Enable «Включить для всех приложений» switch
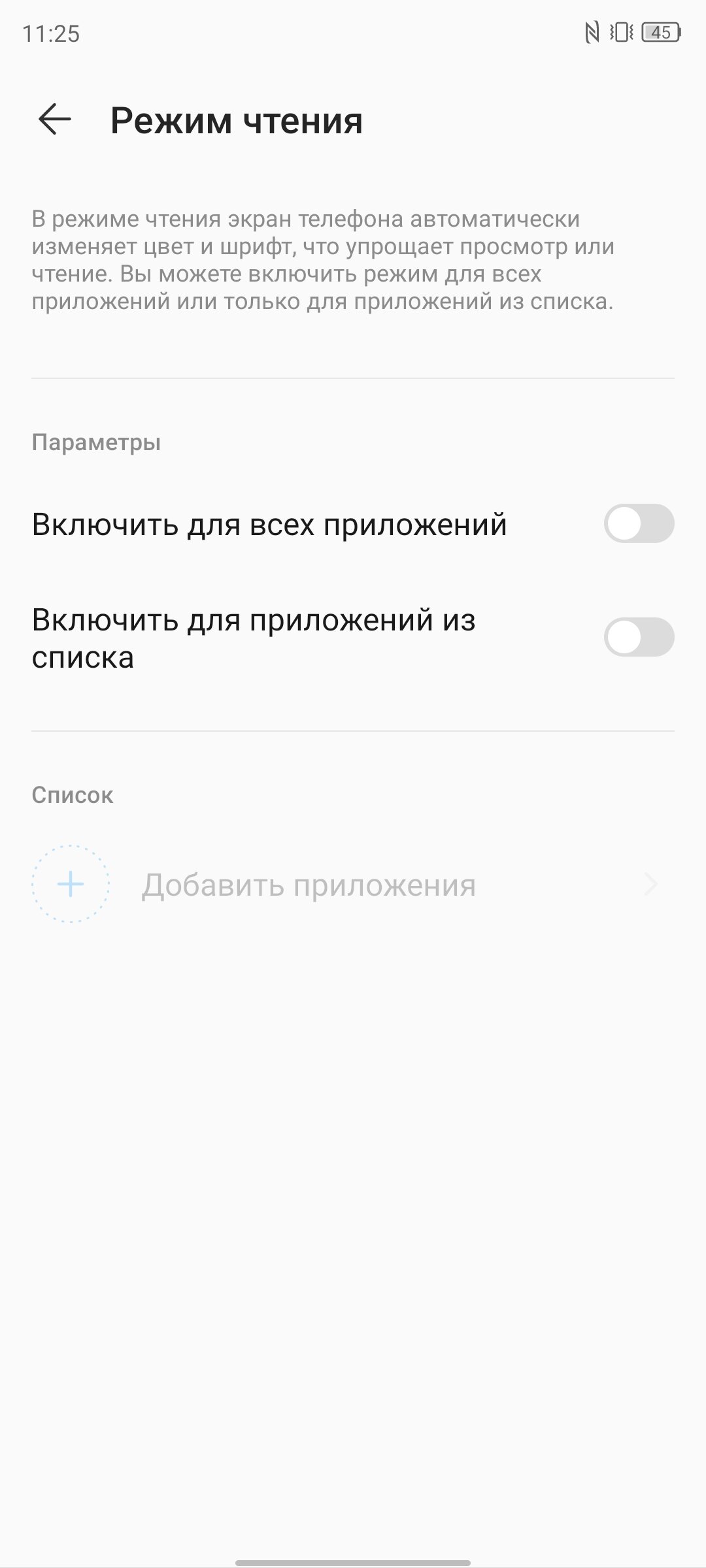The image size is (706, 1568). [x=639, y=523]
